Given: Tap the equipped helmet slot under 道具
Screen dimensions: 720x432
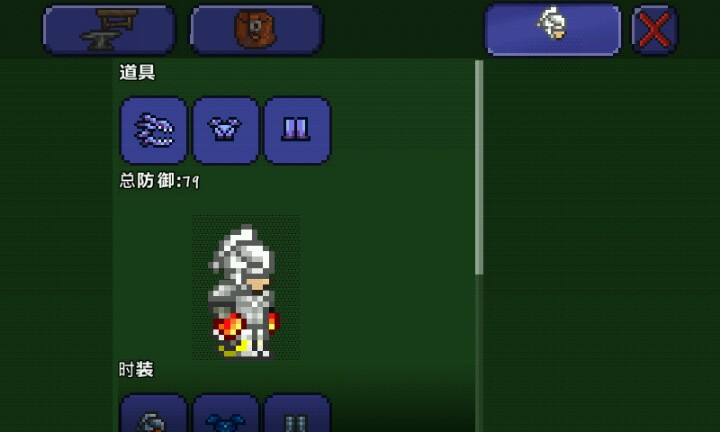Looking at the screenshot, I should point(154,130).
